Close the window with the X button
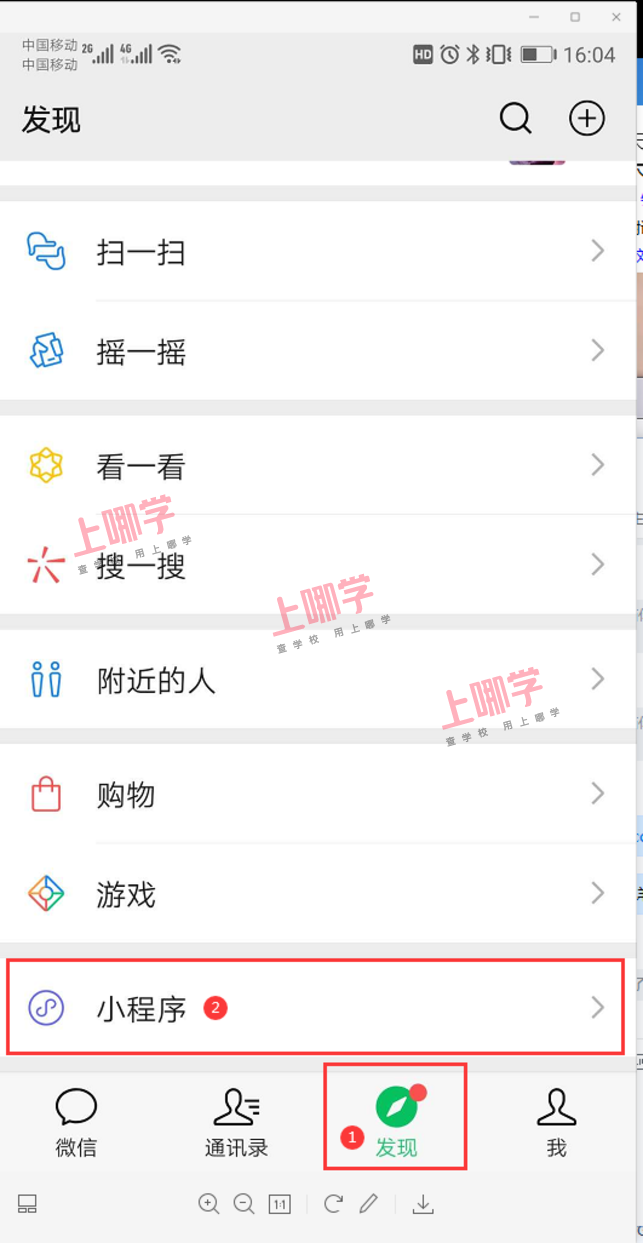Image resolution: width=643 pixels, height=1243 pixels. (x=615, y=16)
